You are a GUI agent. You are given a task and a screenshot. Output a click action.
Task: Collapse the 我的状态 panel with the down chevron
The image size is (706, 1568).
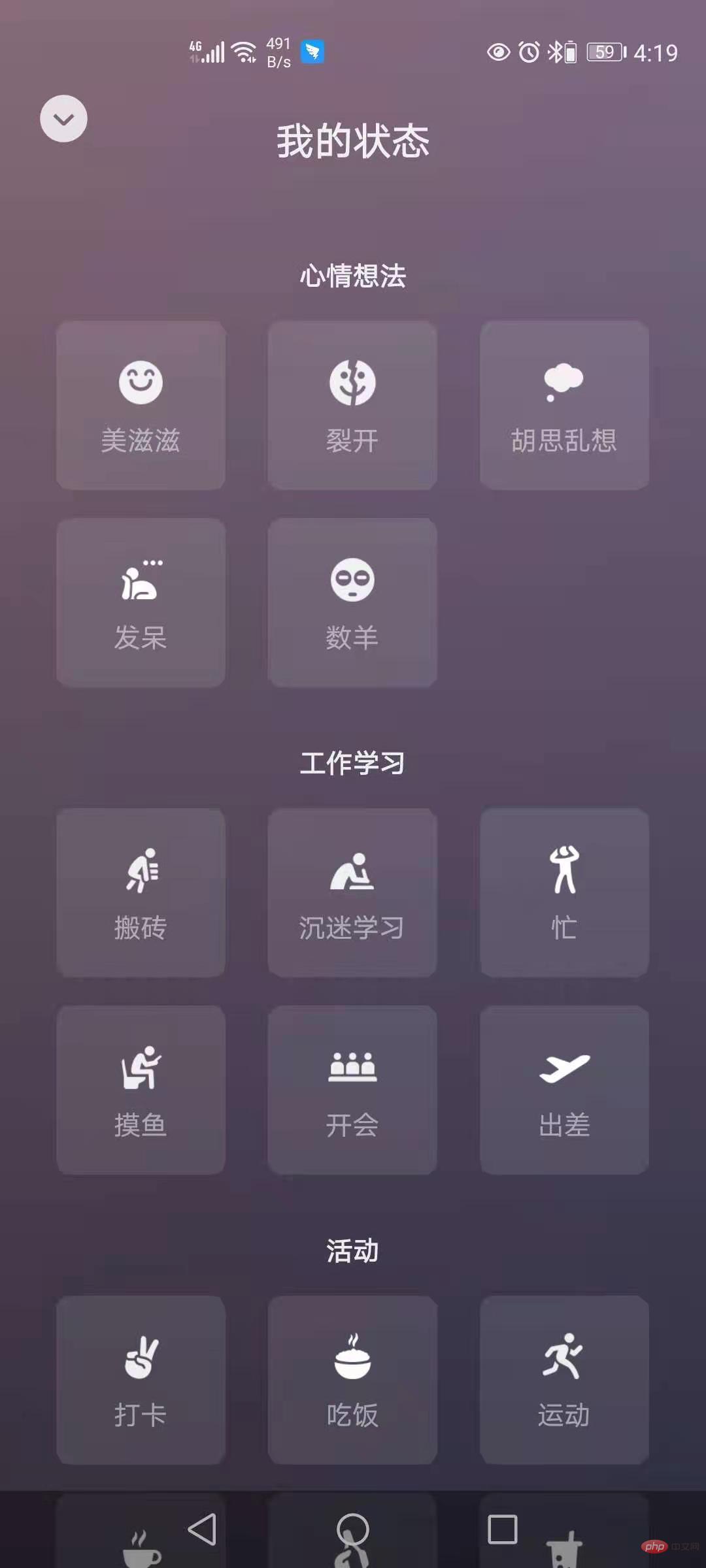click(63, 119)
